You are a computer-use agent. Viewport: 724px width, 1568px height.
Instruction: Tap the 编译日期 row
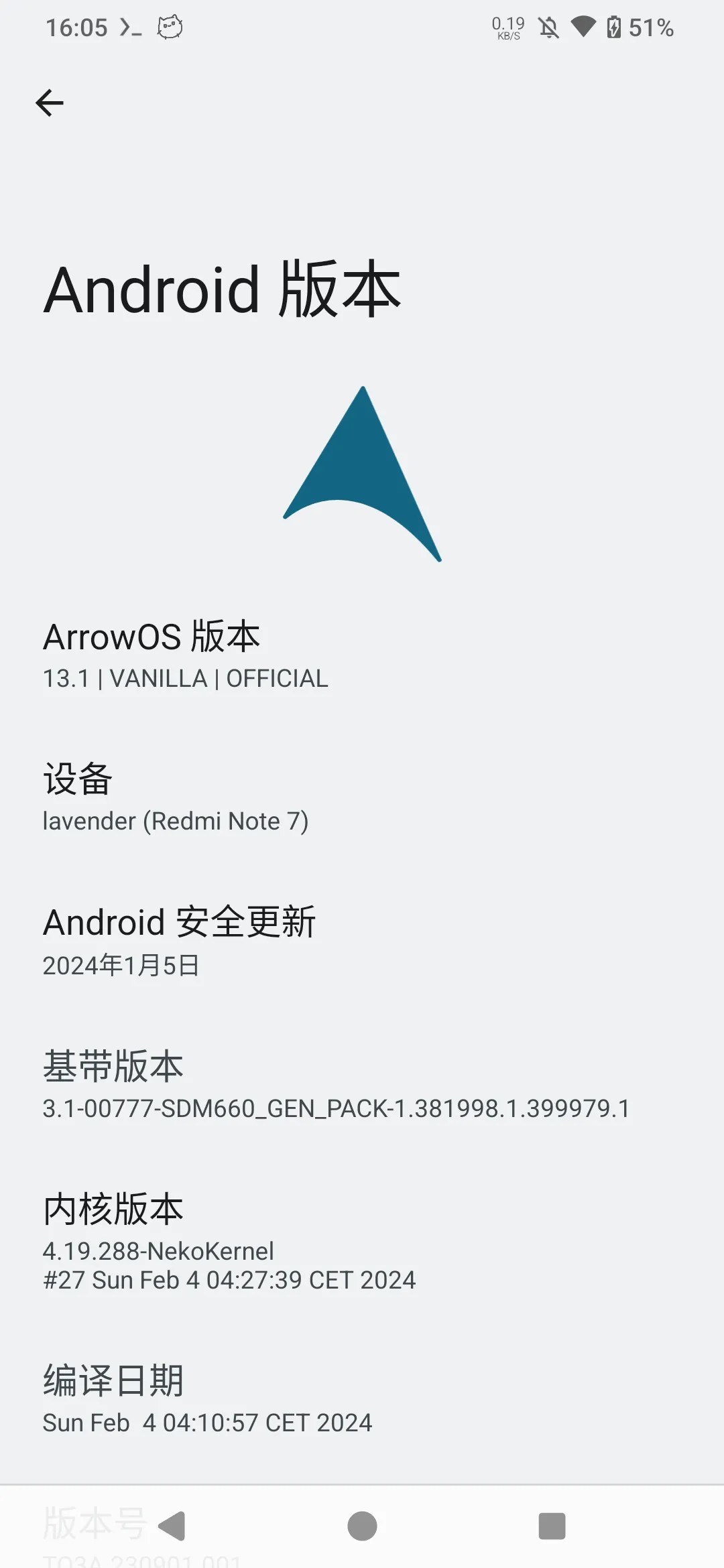click(362, 1399)
